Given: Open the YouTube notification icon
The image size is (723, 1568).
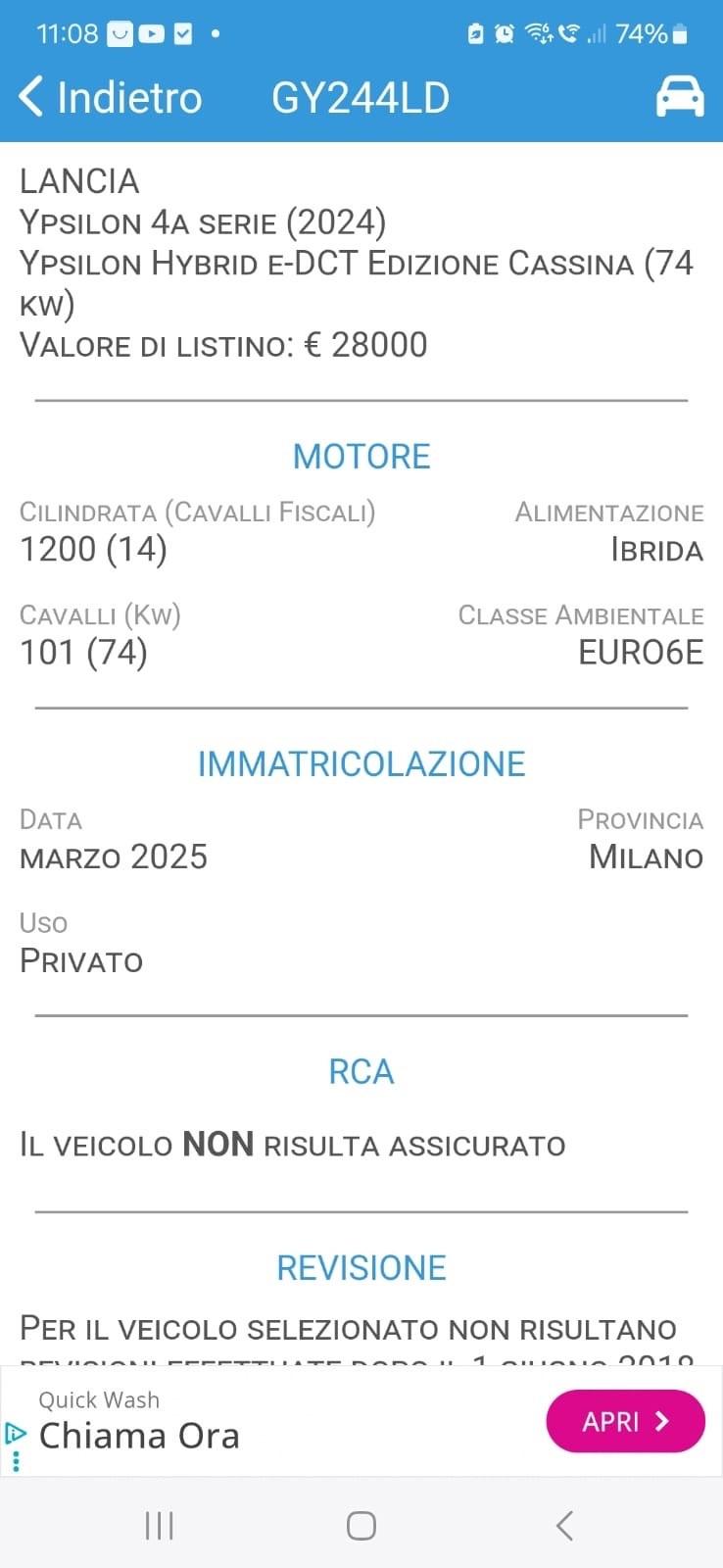Looking at the screenshot, I should click(152, 33).
